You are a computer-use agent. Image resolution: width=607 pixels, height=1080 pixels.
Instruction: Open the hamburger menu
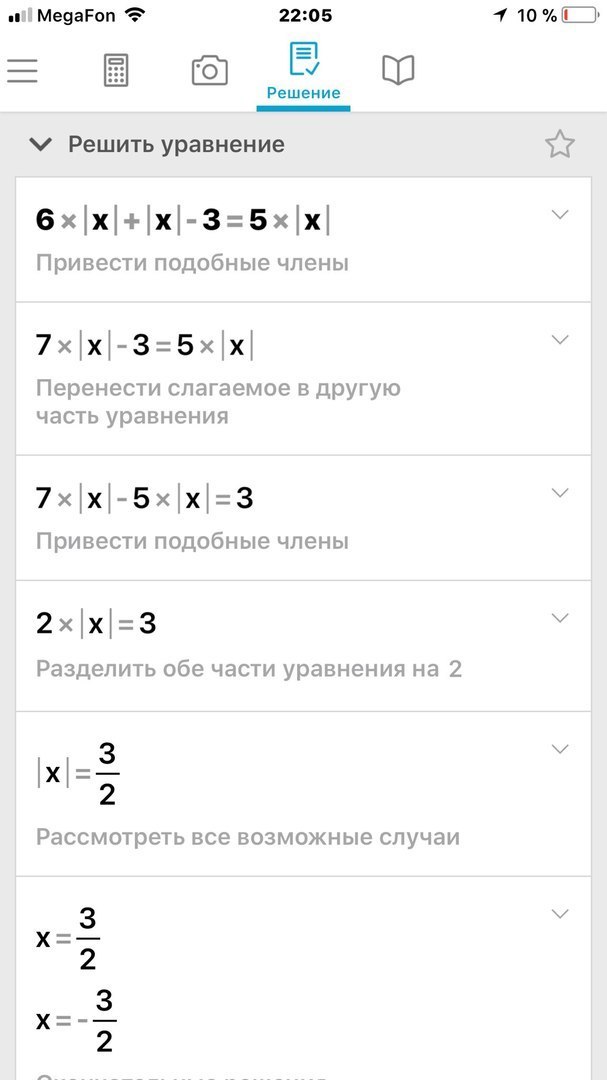tap(22, 71)
